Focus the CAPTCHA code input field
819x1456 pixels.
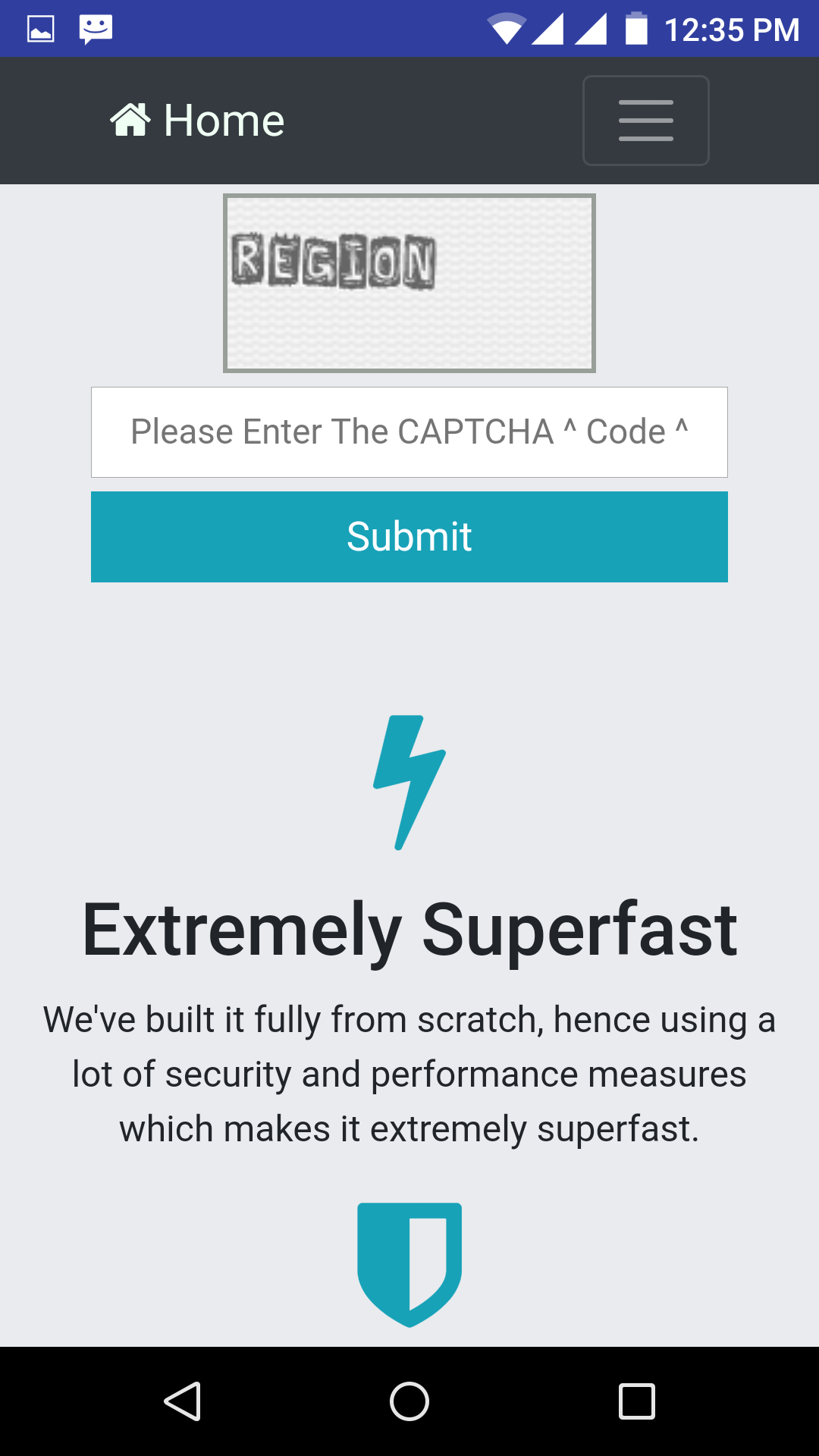click(x=409, y=432)
